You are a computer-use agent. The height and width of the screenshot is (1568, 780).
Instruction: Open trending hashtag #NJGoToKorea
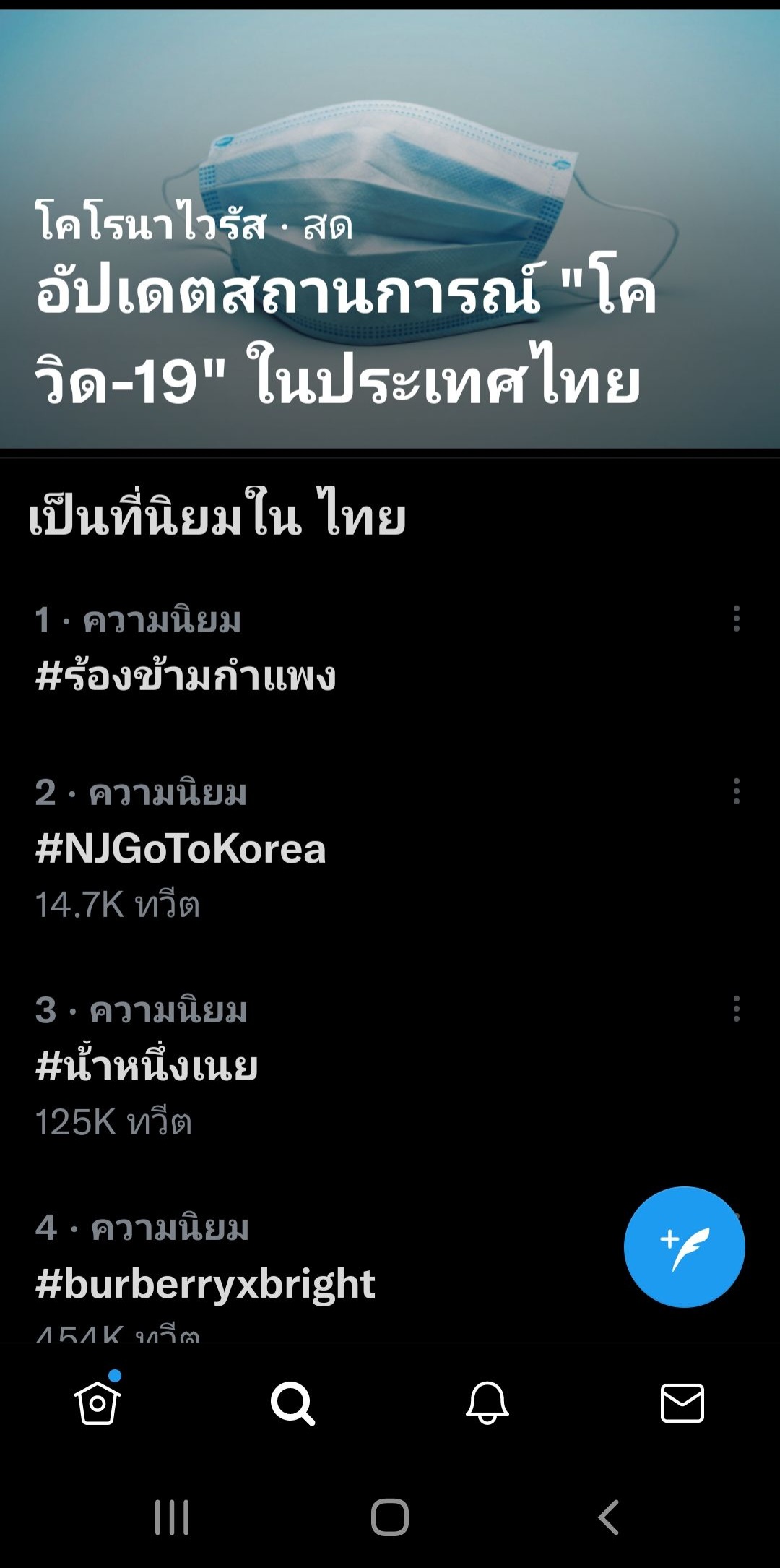[181, 848]
